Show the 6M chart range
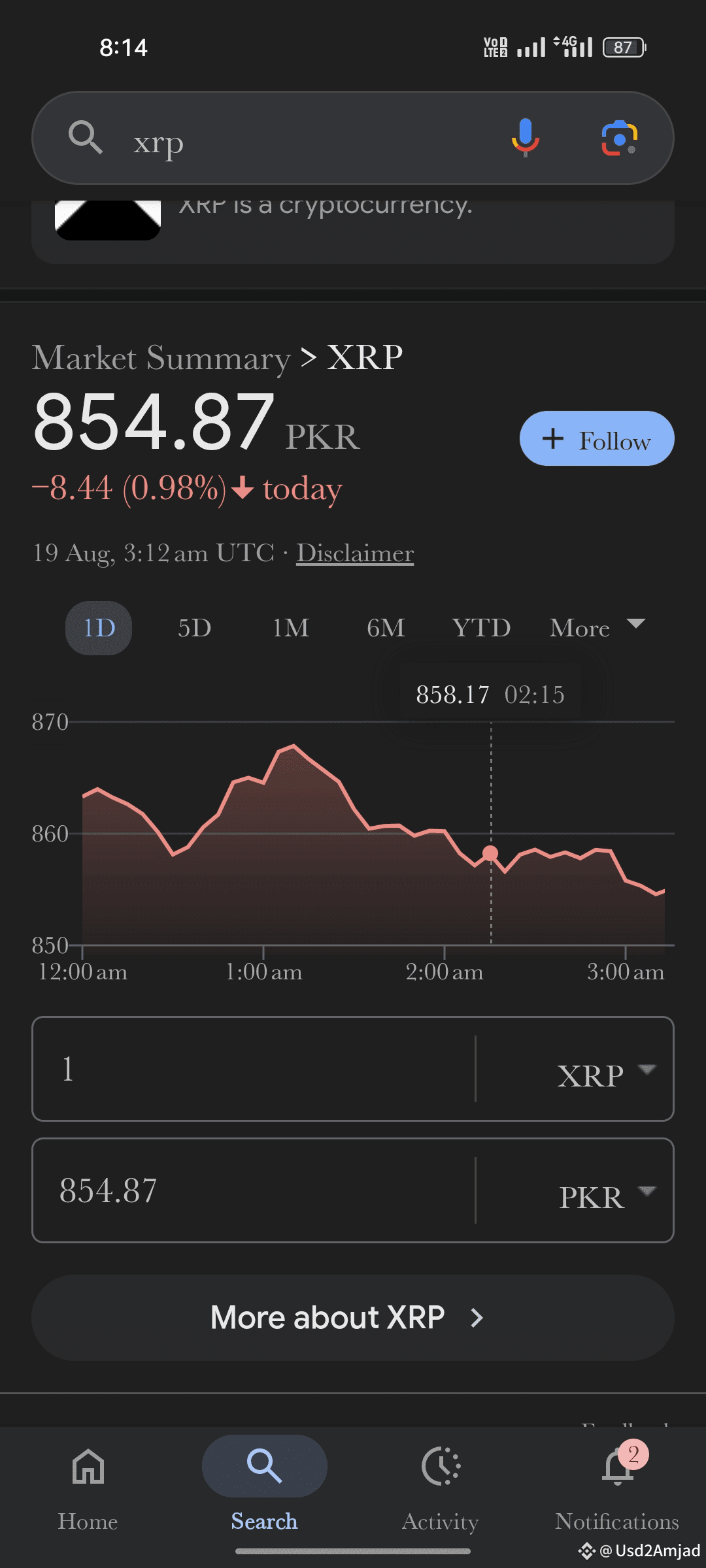 pos(386,628)
